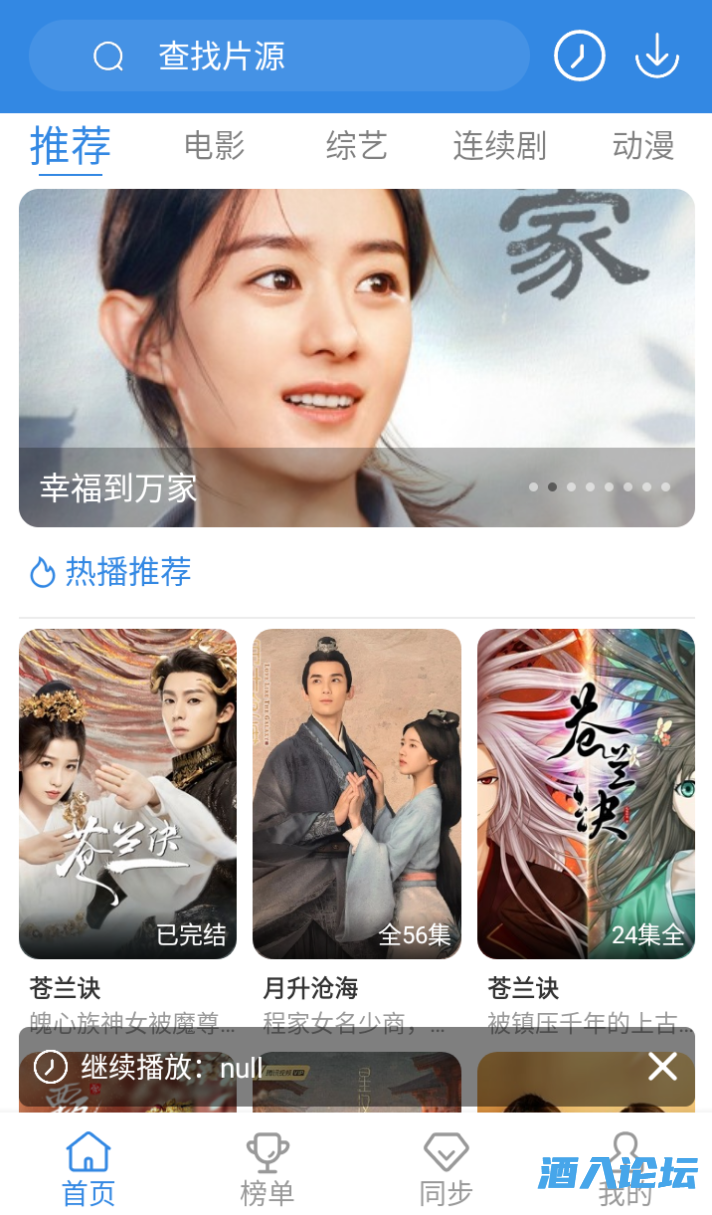
Task: Open the 幸福到万家 banner
Action: (356, 357)
